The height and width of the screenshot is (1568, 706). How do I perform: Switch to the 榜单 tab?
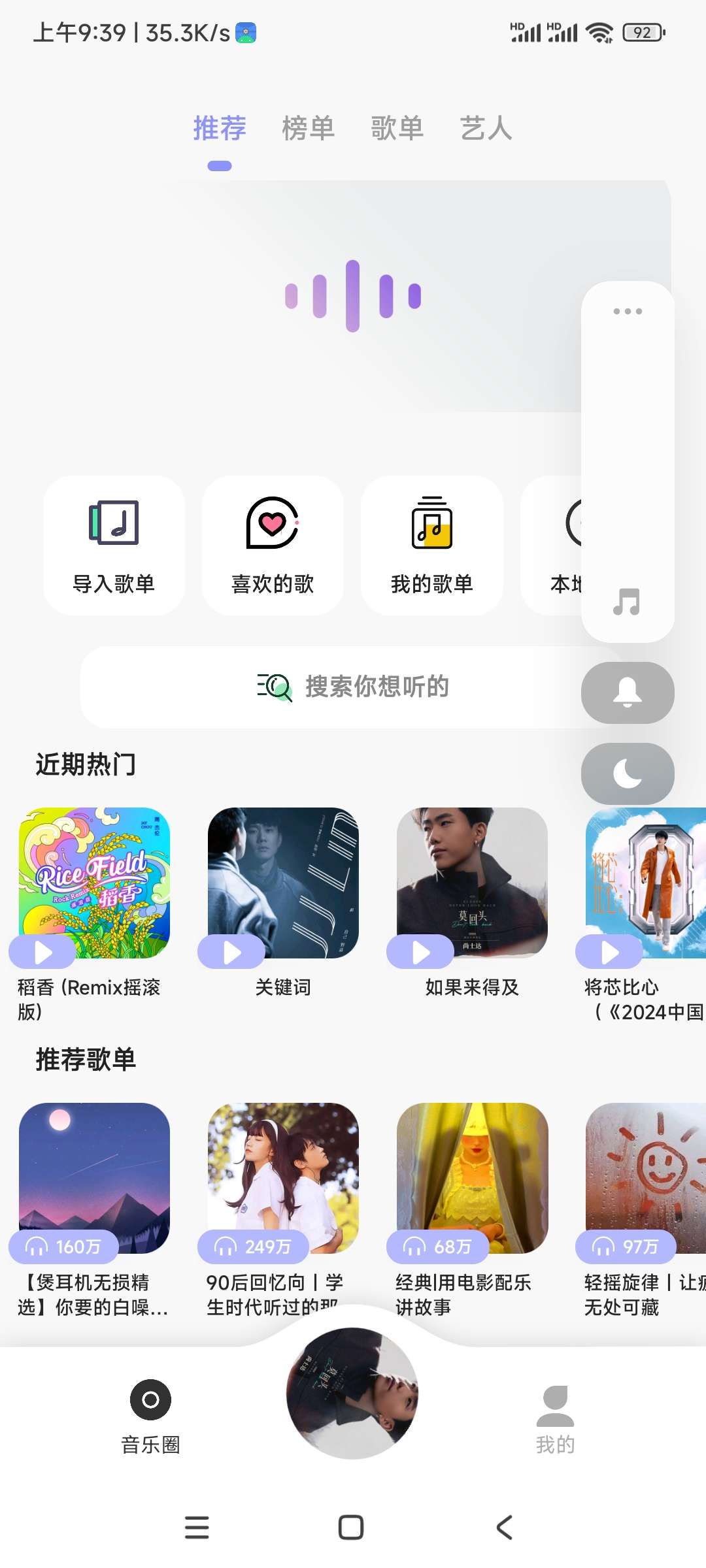coord(308,128)
